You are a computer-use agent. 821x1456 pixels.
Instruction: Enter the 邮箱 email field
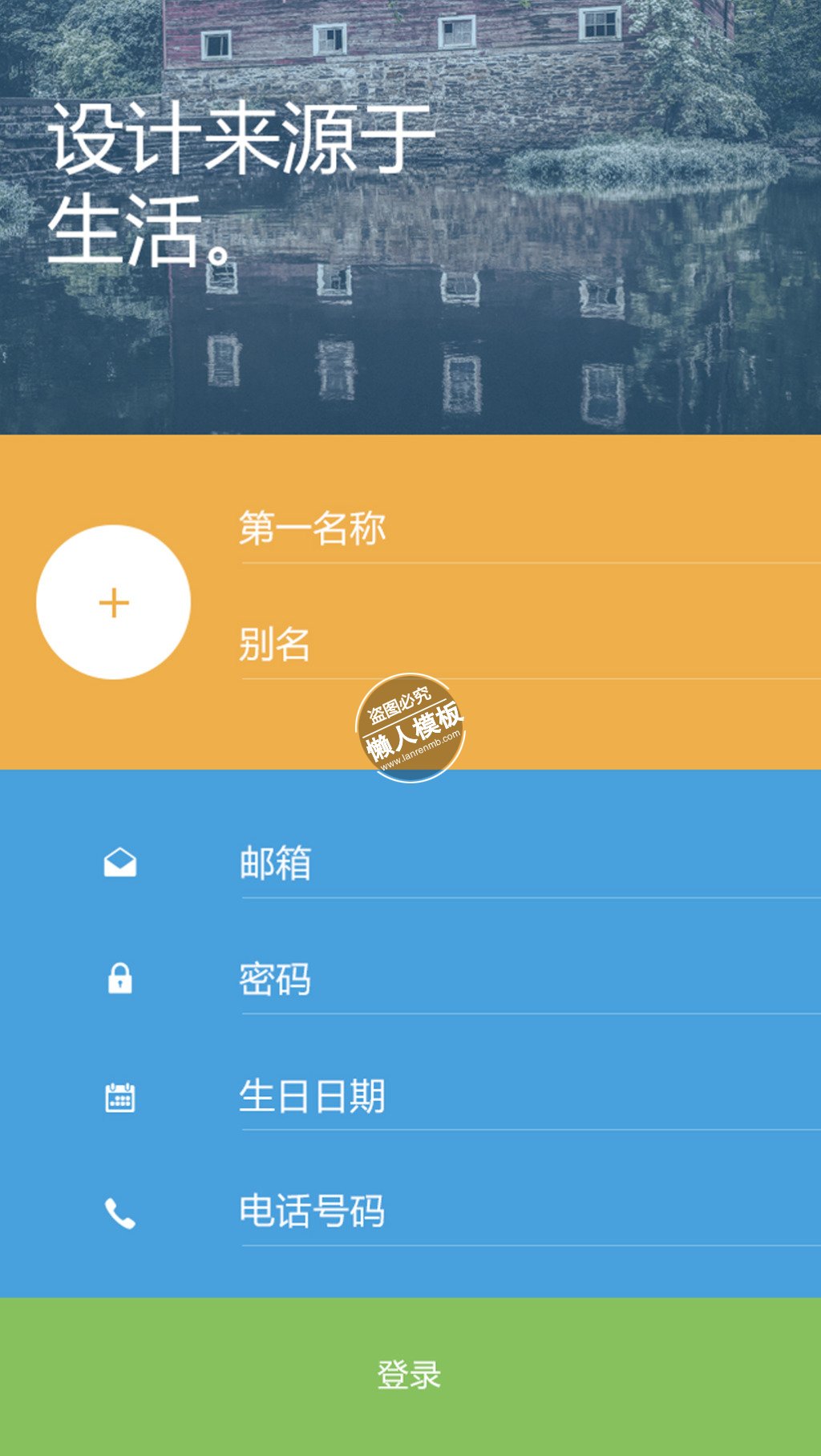(529, 863)
